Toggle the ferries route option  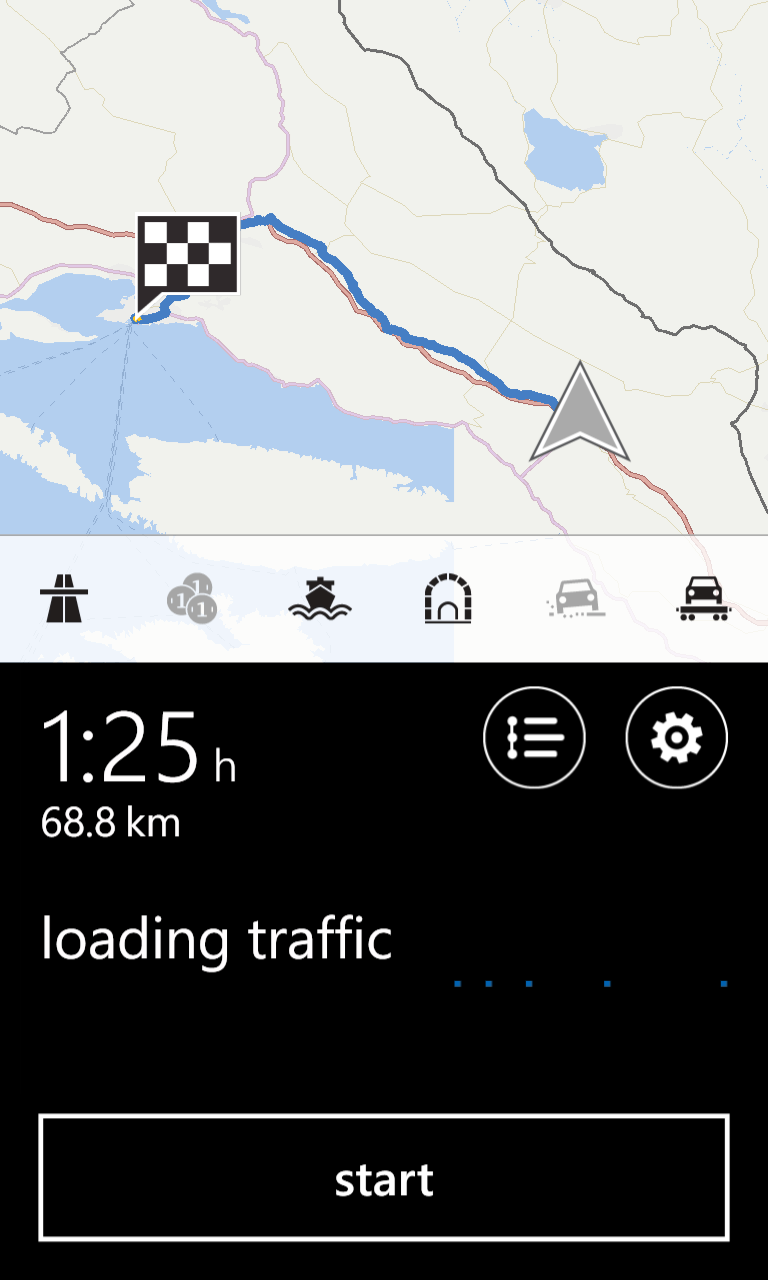coord(319,599)
